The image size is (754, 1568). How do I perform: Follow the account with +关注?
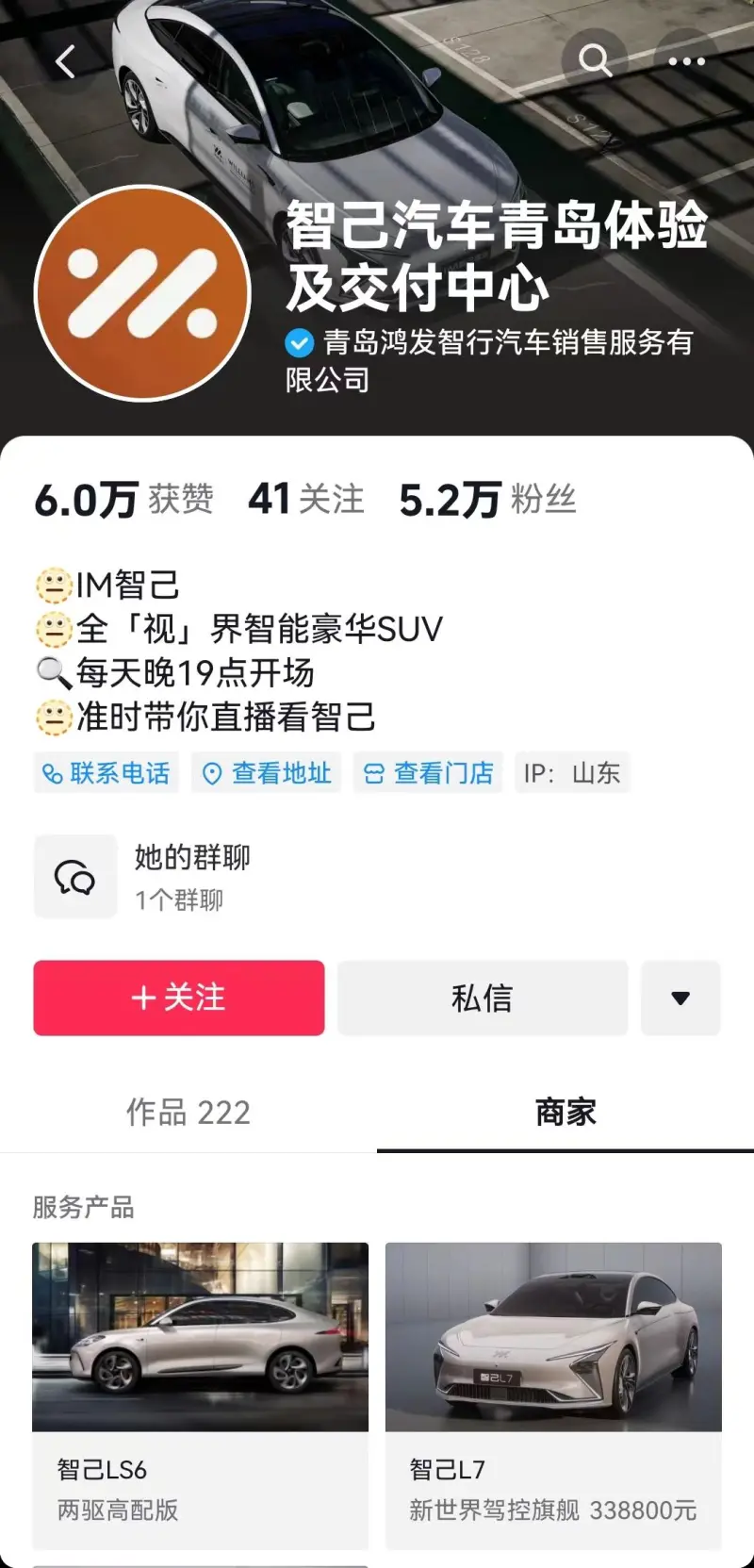click(x=179, y=999)
